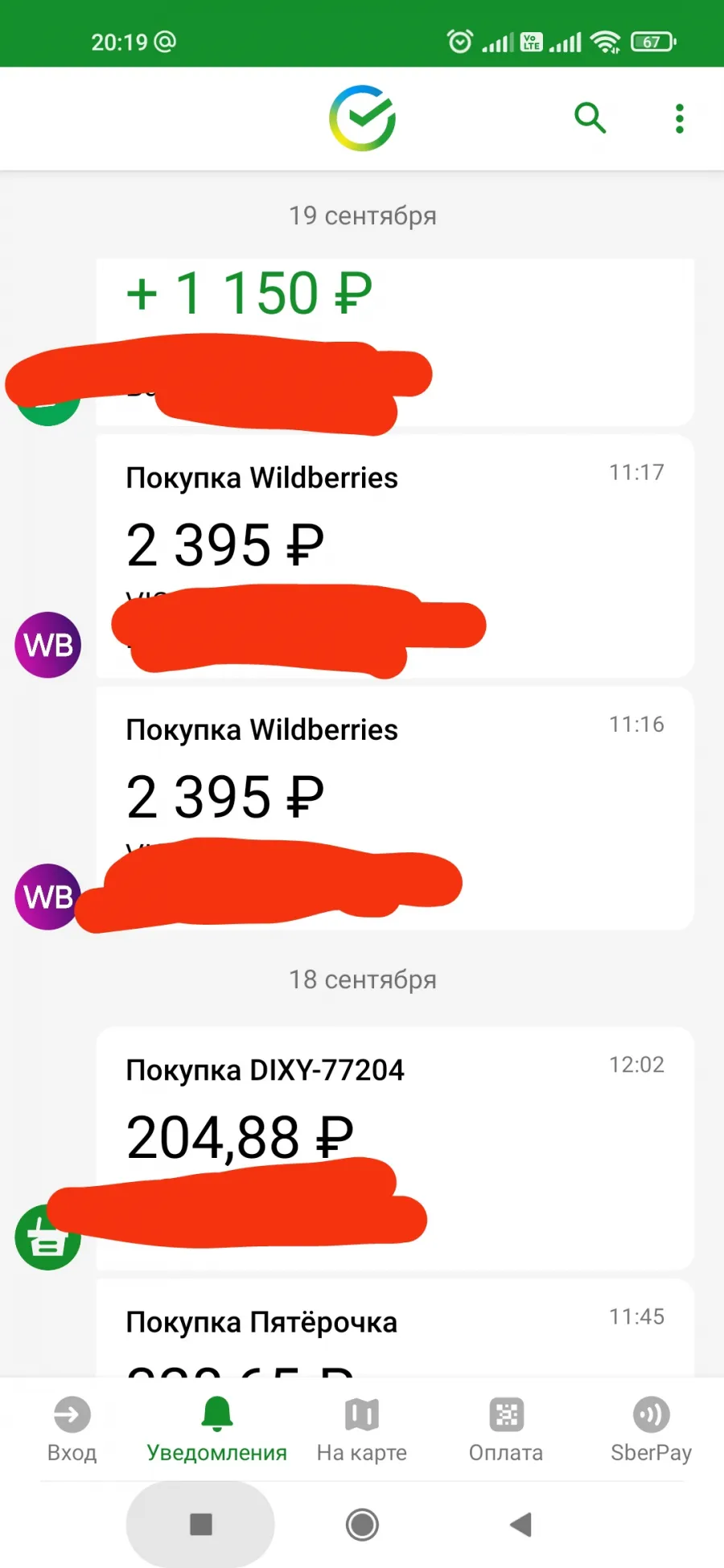The image size is (724, 1568).
Task: Tap the system home button
Action: [x=362, y=1524]
